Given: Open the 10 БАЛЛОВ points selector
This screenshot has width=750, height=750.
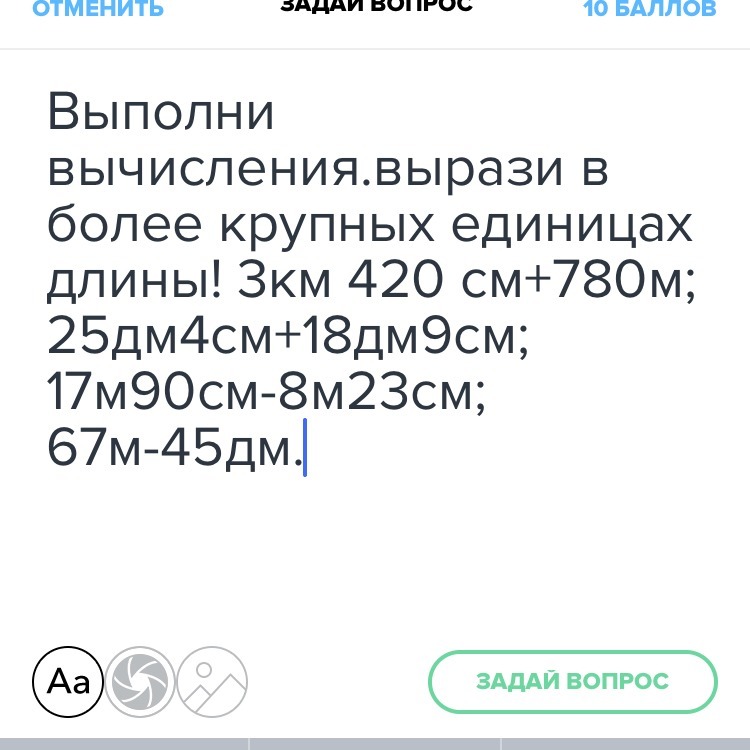Looking at the screenshot, I should pos(649,10).
